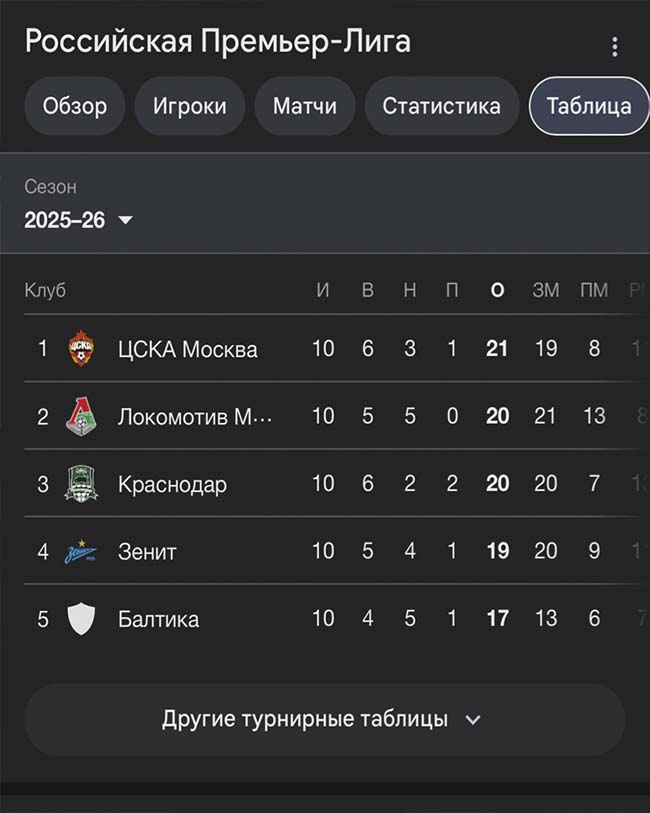Open the ЦСКА Москва team row
This screenshot has height=813, width=650.
pyautogui.click(x=187, y=349)
